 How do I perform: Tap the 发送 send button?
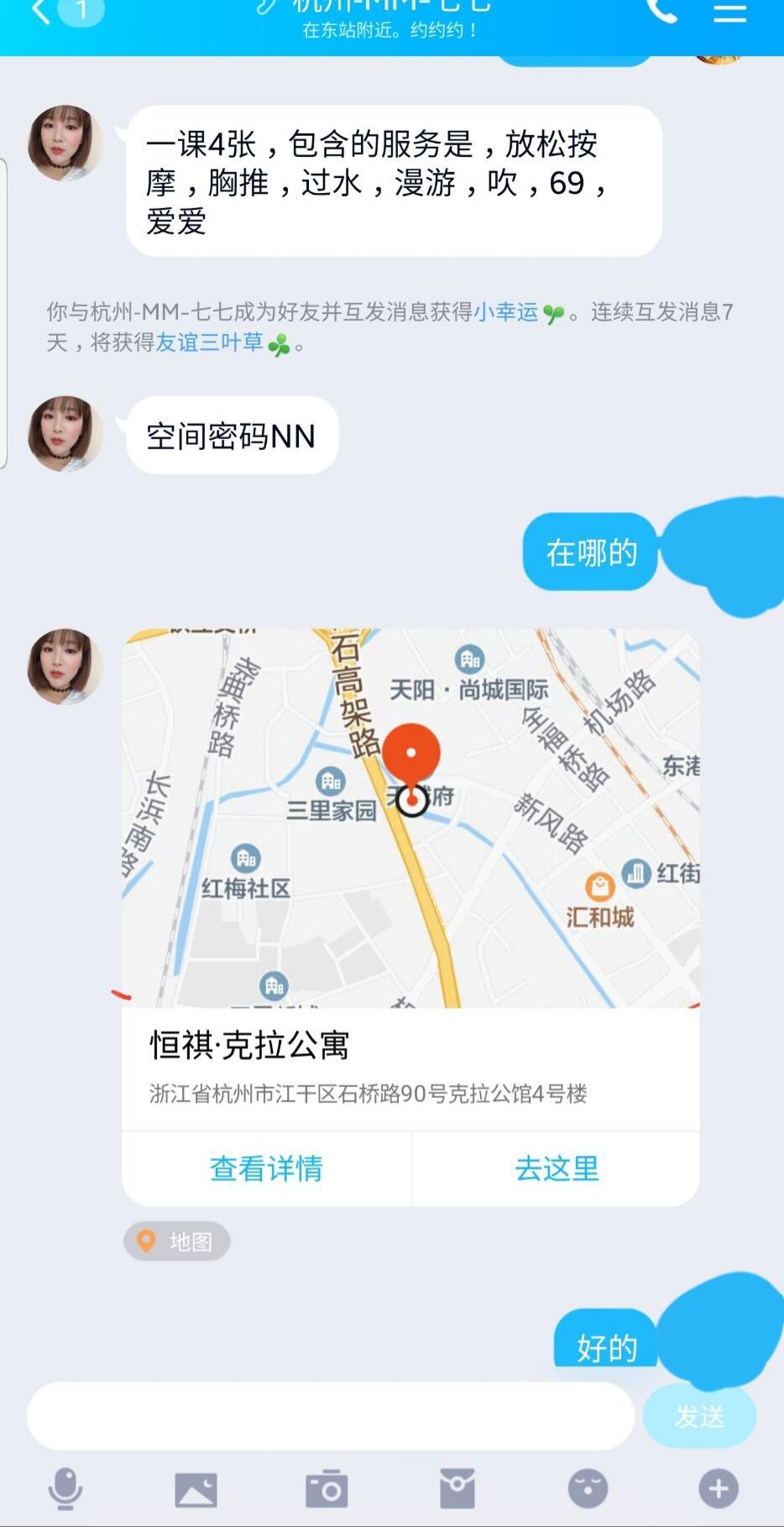[699, 1416]
